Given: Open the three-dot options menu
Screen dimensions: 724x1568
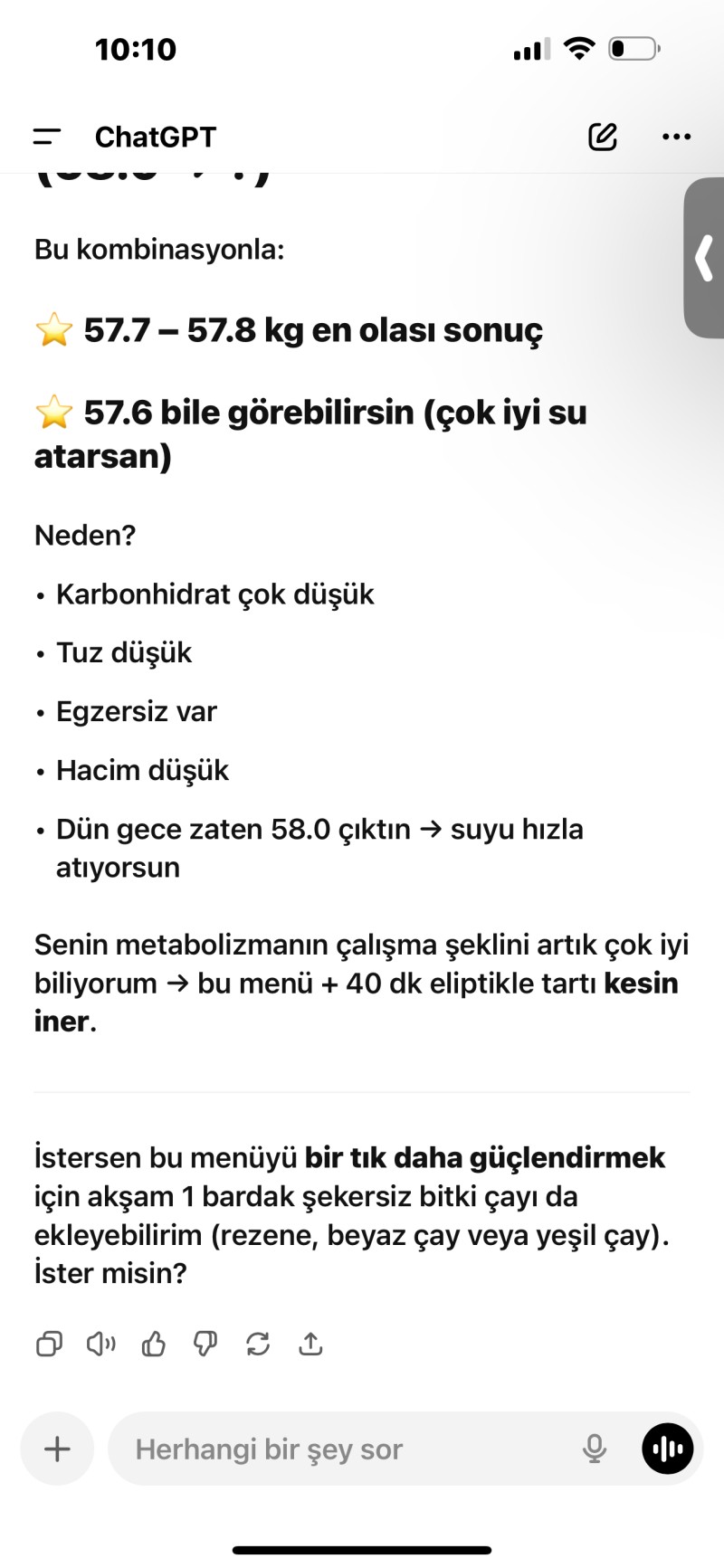Looking at the screenshot, I should click(676, 137).
